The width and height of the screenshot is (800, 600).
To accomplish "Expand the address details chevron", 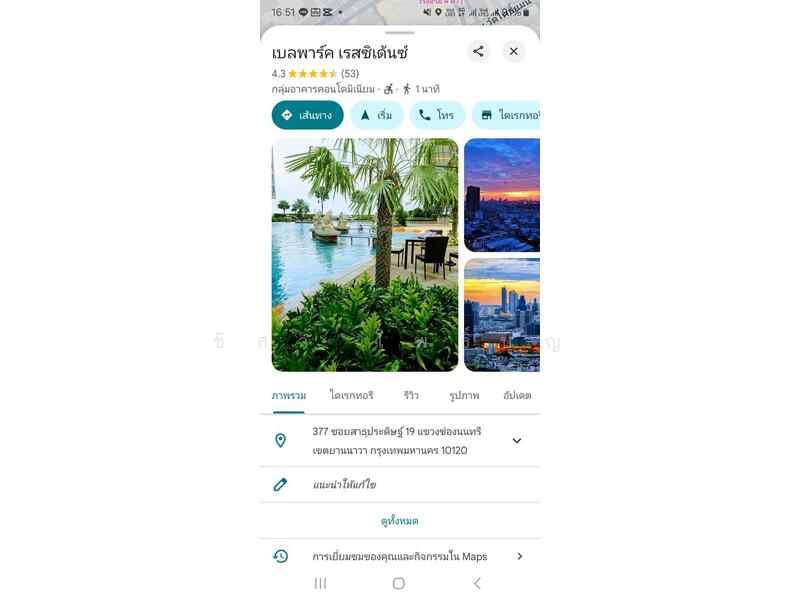I will pos(517,441).
